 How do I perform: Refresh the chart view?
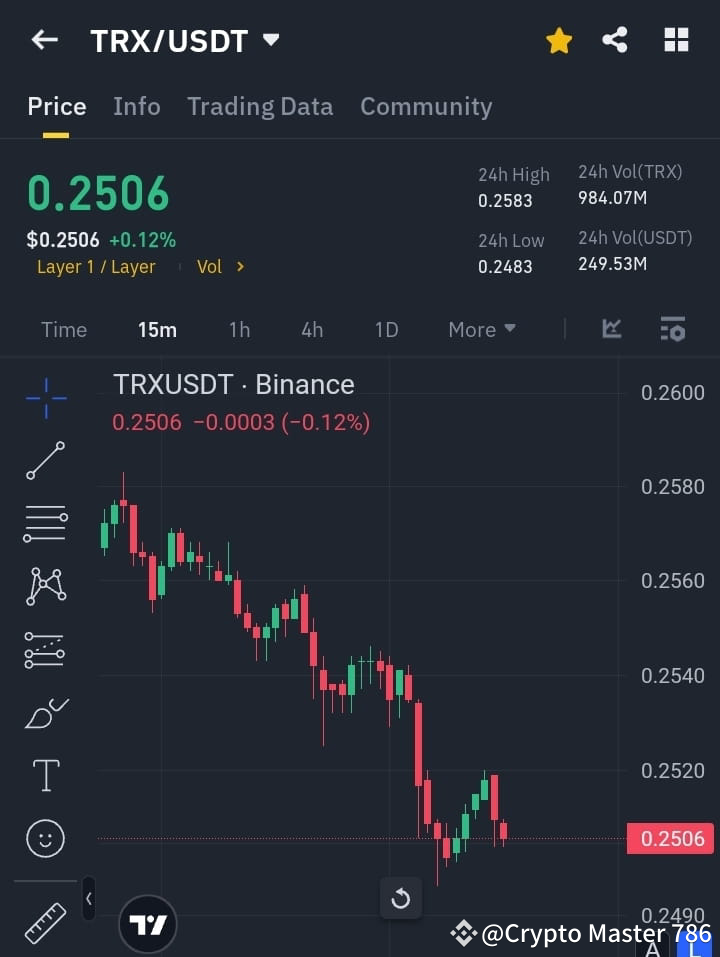click(x=401, y=899)
